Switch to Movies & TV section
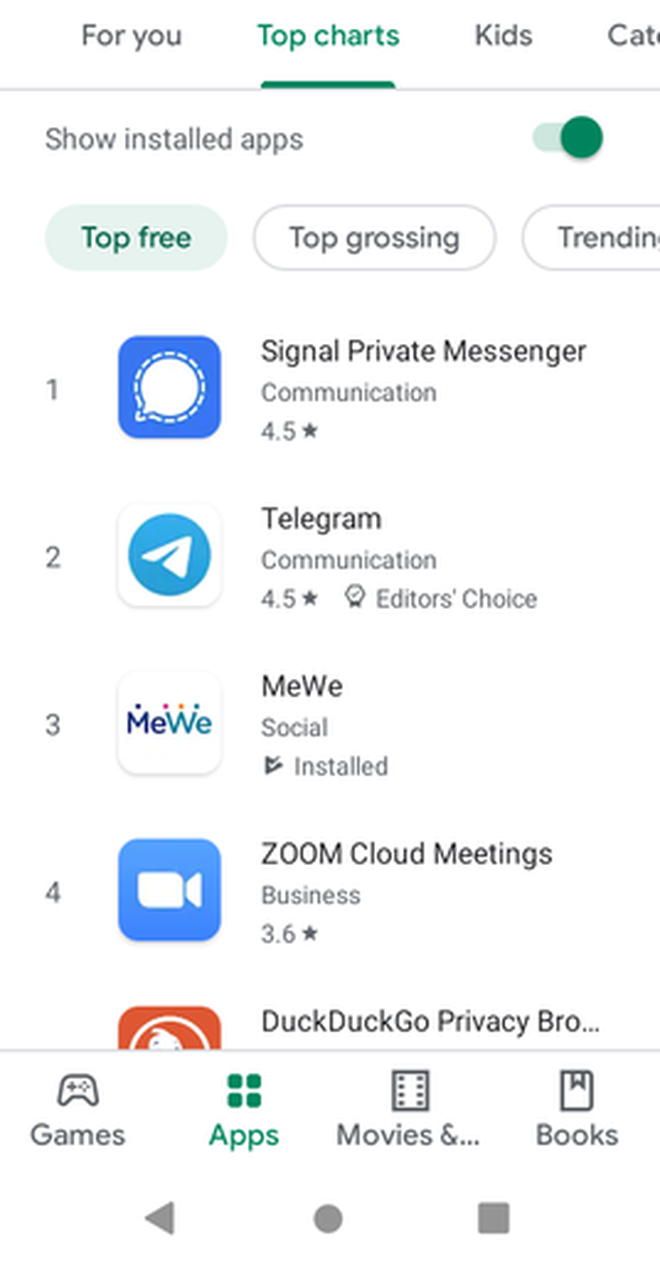The image size is (660, 1268). 409,1110
